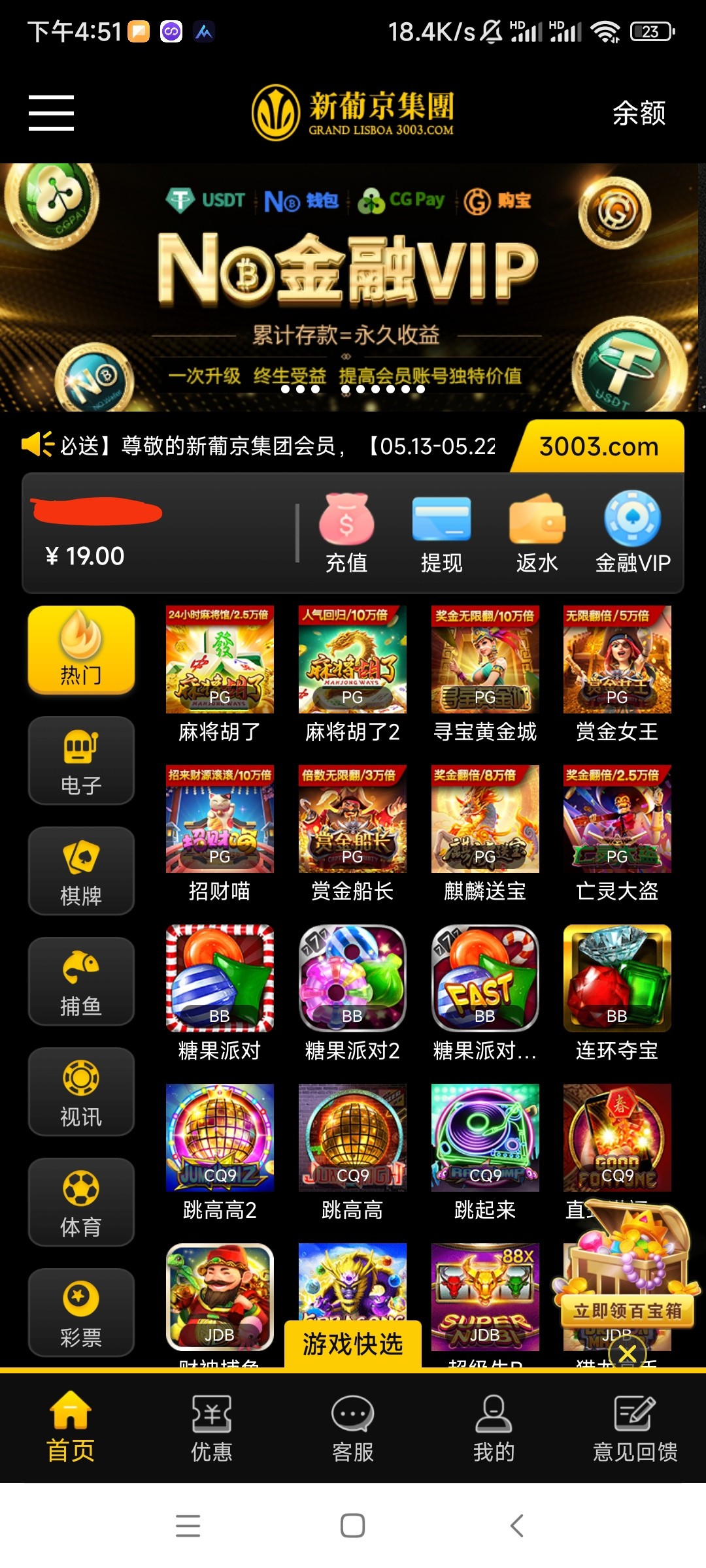
Task: Open the hamburger drawer menu
Action: point(51,112)
